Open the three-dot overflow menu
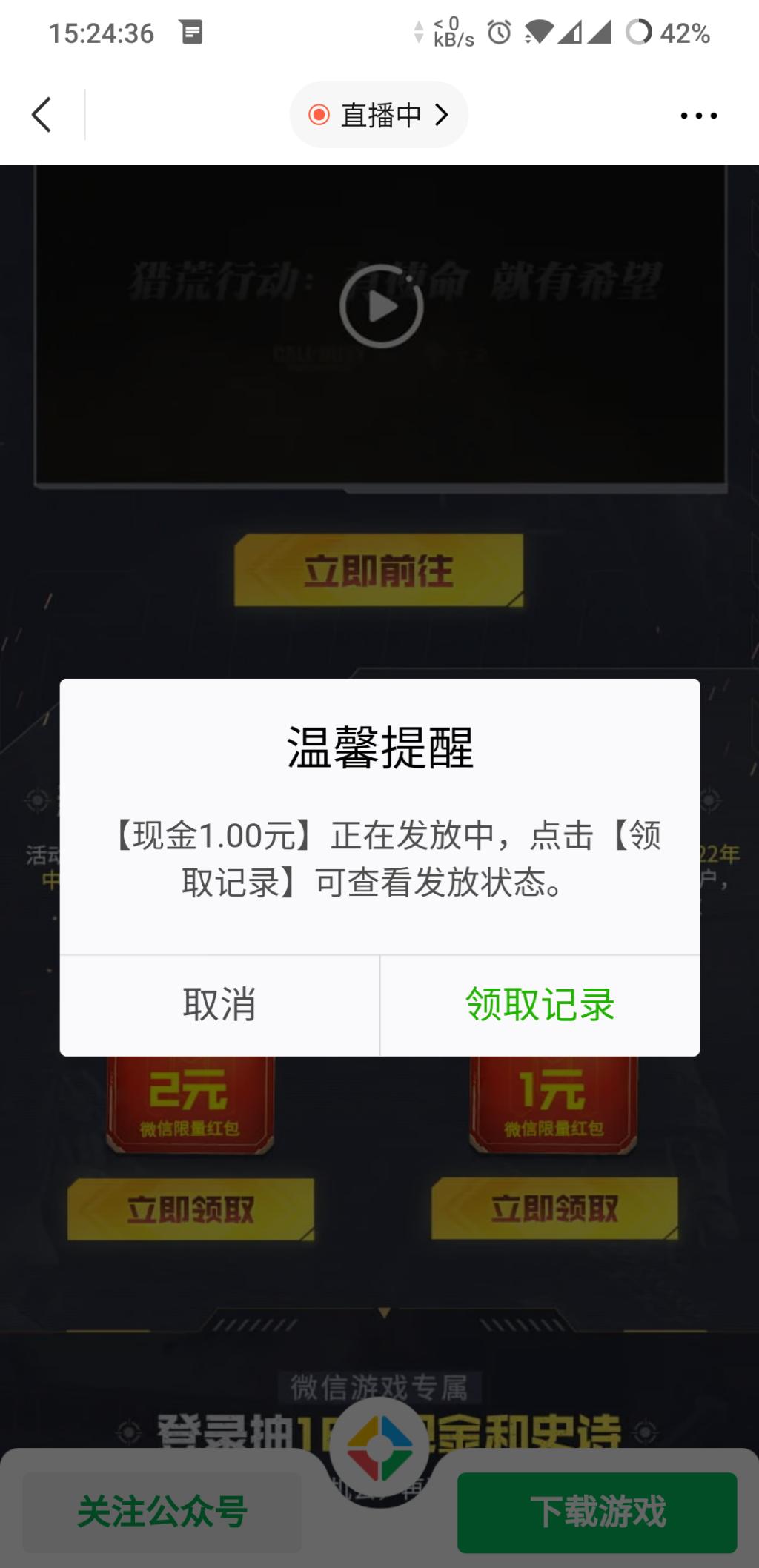 [x=699, y=116]
